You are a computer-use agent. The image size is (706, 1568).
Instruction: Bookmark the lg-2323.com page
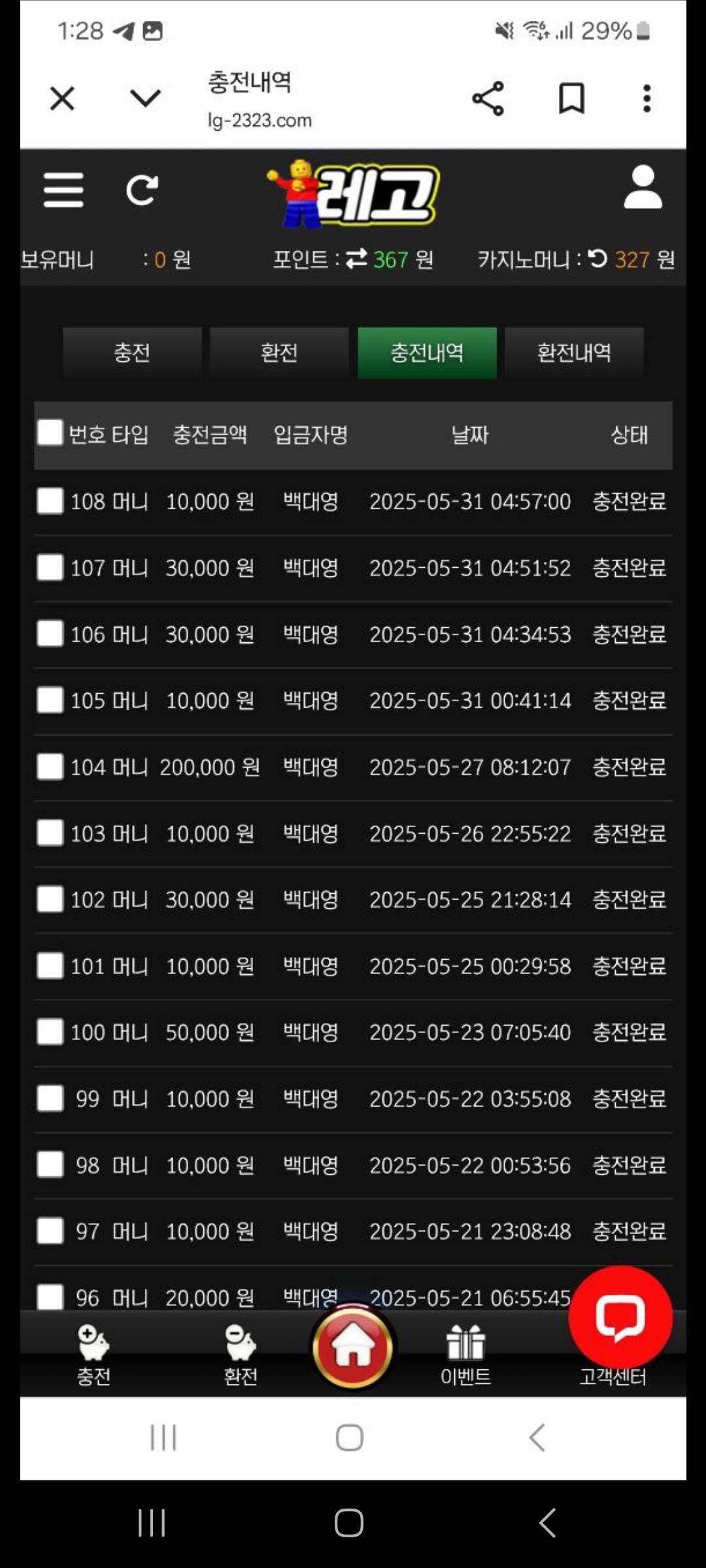(x=571, y=99)
